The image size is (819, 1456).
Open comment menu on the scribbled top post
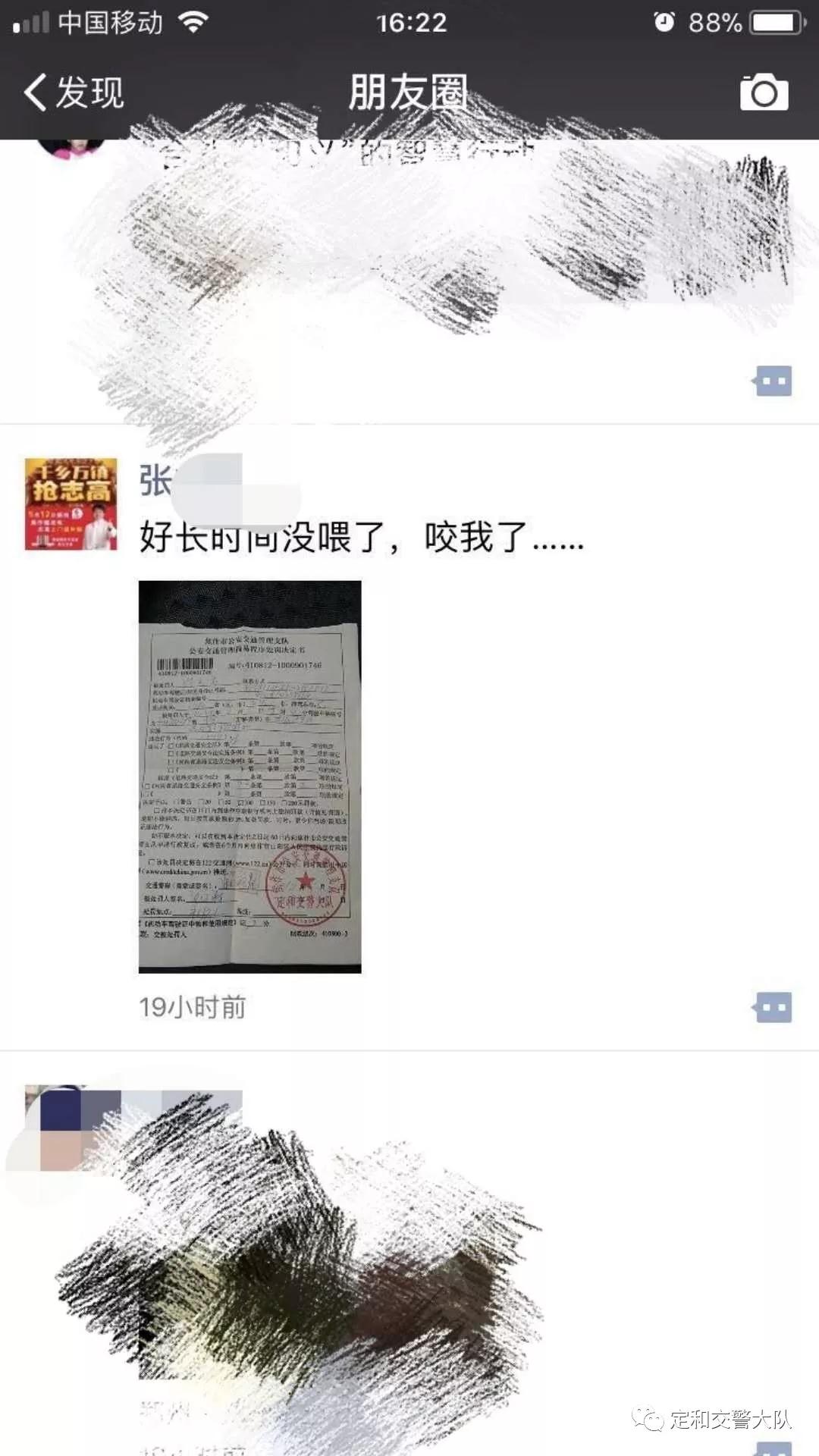(773, 381)
